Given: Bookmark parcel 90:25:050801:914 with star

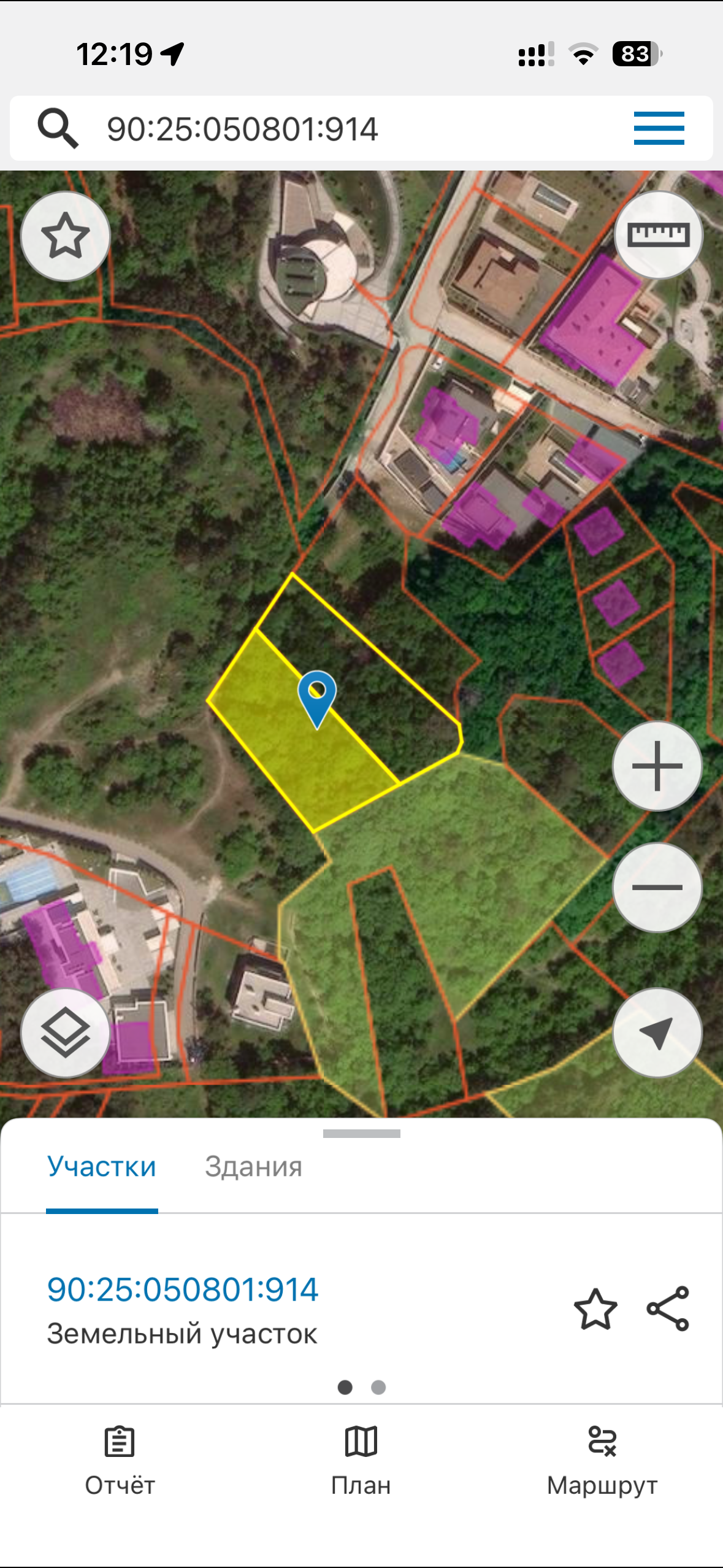Looking at the screenshot, I should [x=595, y=1309].
